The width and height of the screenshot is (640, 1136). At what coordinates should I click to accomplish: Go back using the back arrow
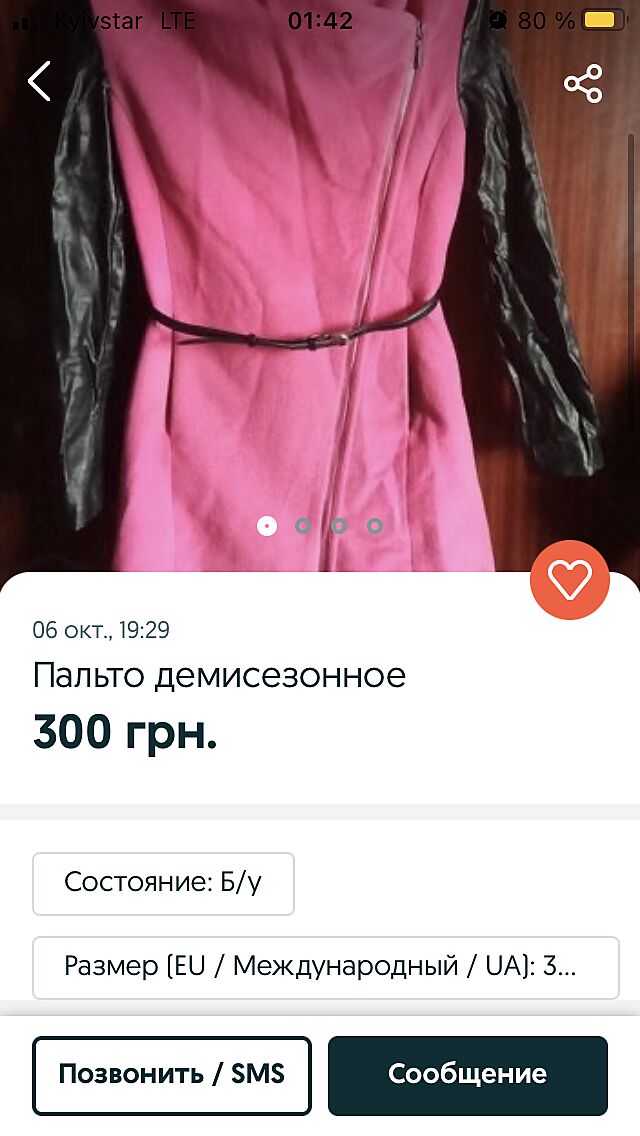tap(39, 81)
